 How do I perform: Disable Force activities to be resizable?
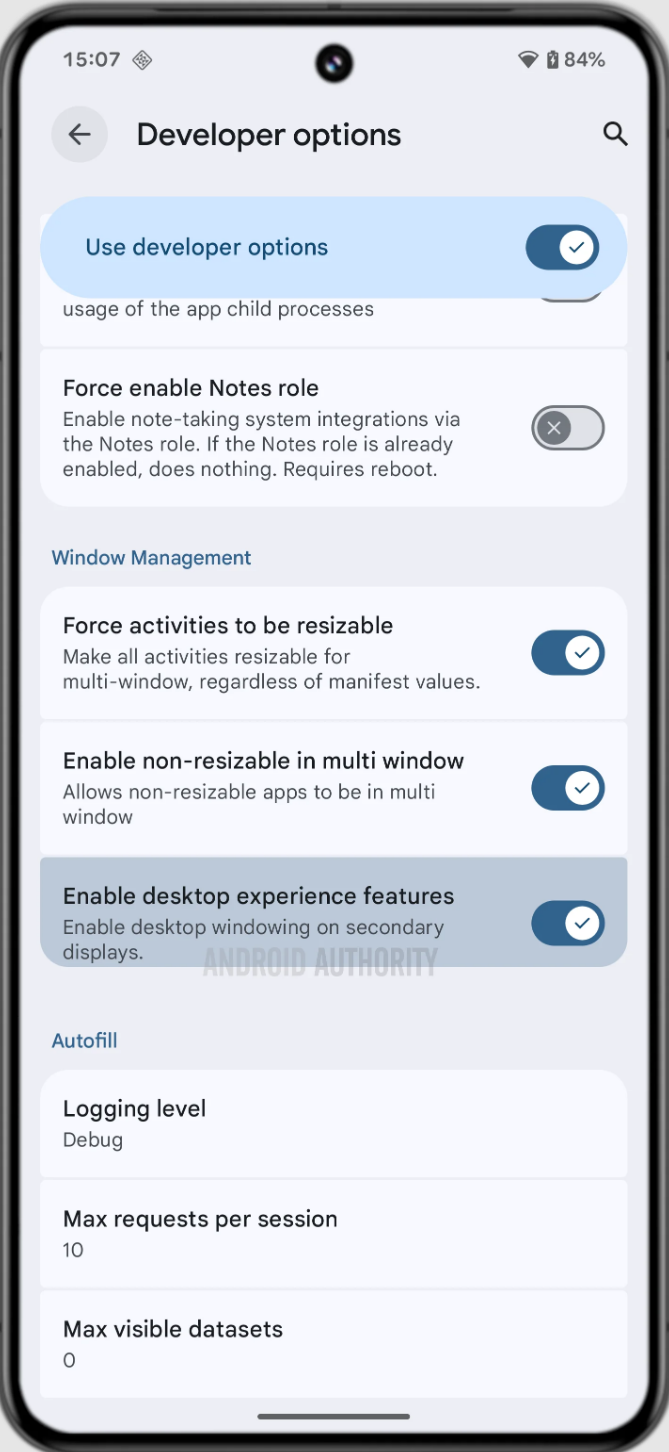(567, 653)
